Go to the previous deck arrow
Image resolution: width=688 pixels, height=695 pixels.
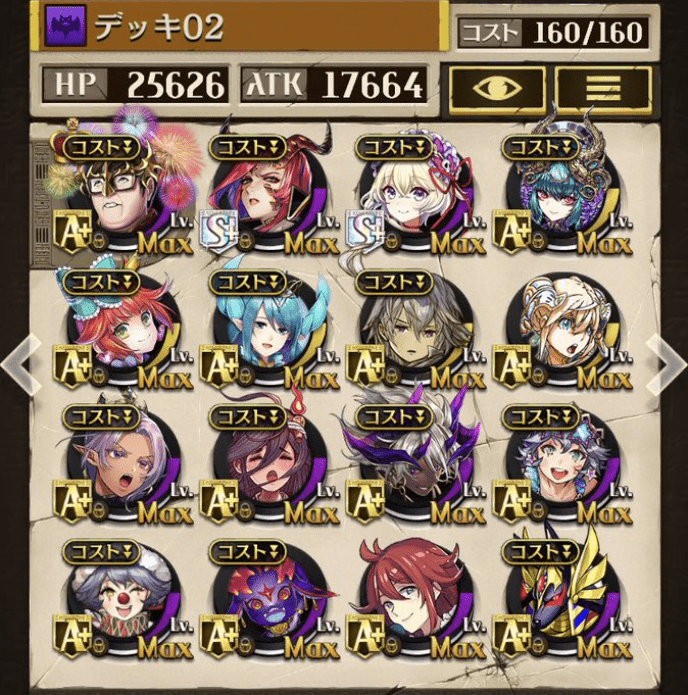click(20, 362)
